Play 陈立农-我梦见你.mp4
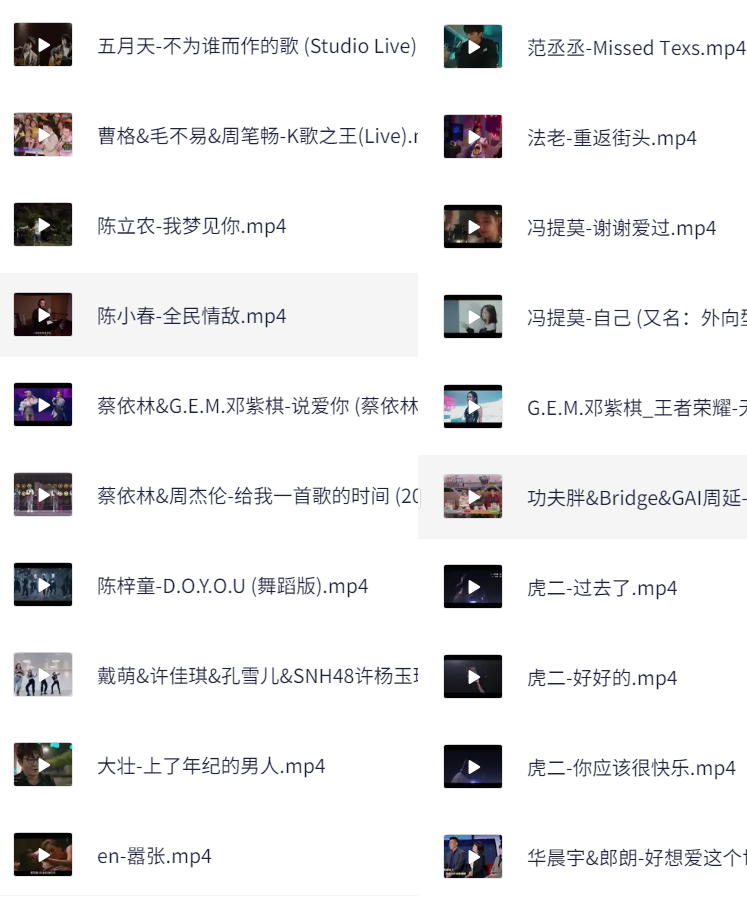Viewport: 747px width, 897px height. point(43,225)
